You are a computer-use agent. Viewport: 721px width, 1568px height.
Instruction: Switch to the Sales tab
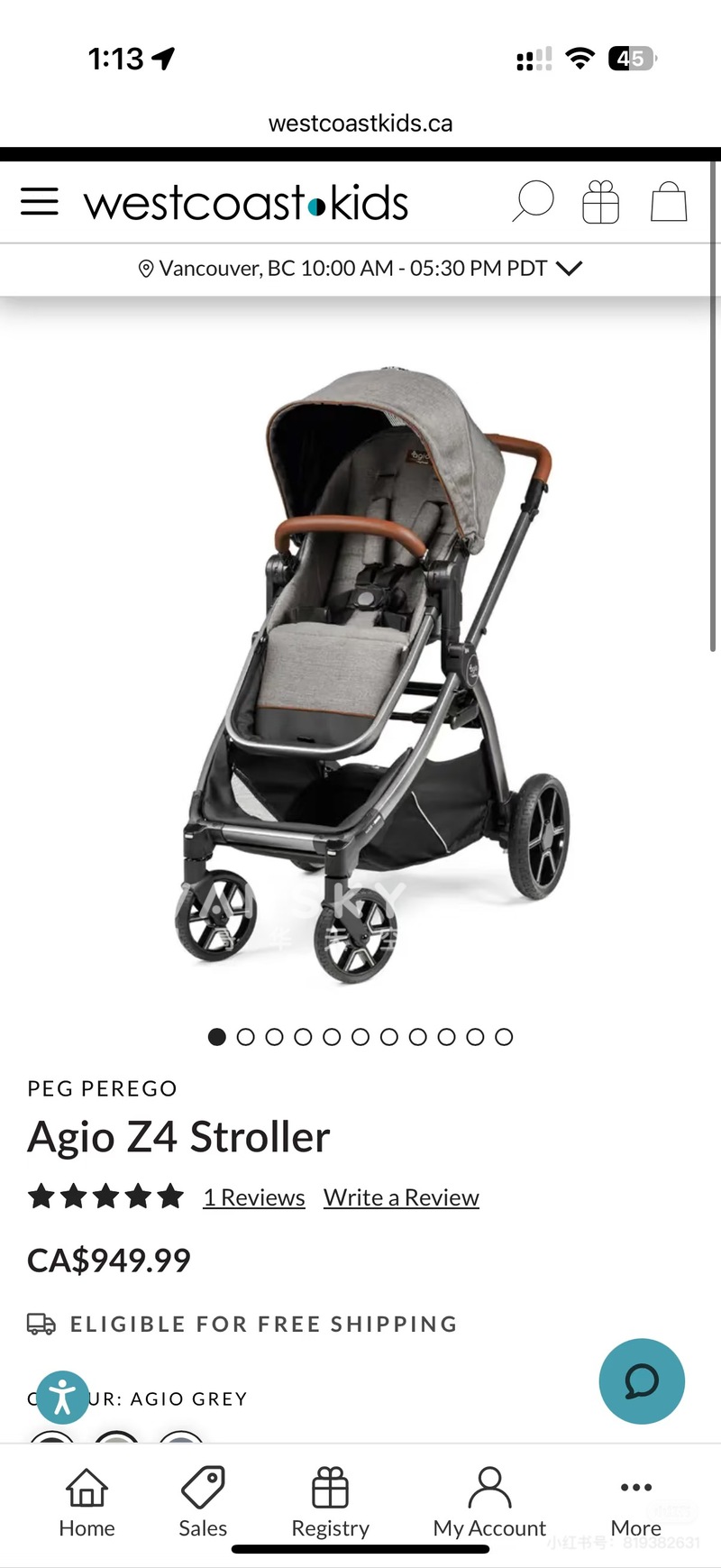[203, 1502]
